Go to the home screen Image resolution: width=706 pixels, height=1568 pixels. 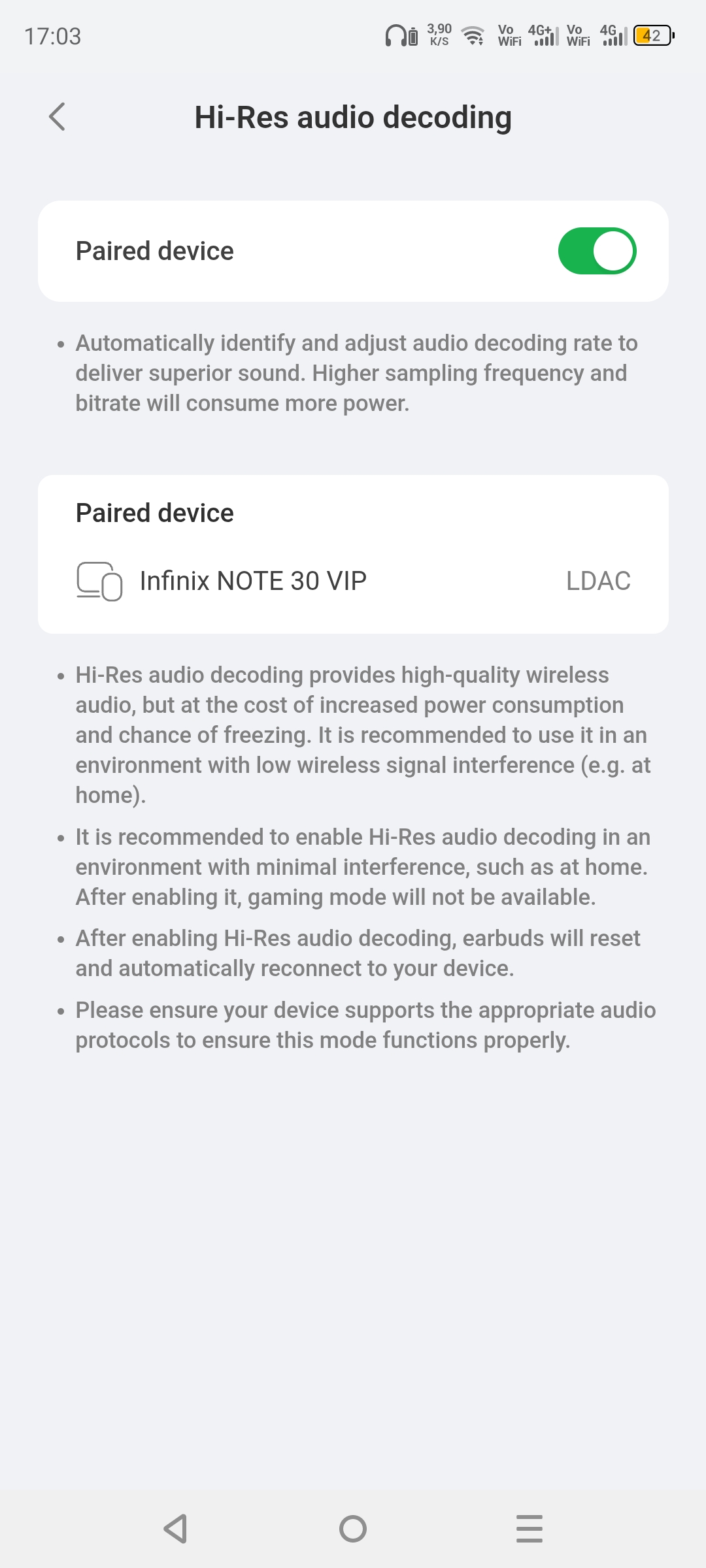tap(353, 1529)
